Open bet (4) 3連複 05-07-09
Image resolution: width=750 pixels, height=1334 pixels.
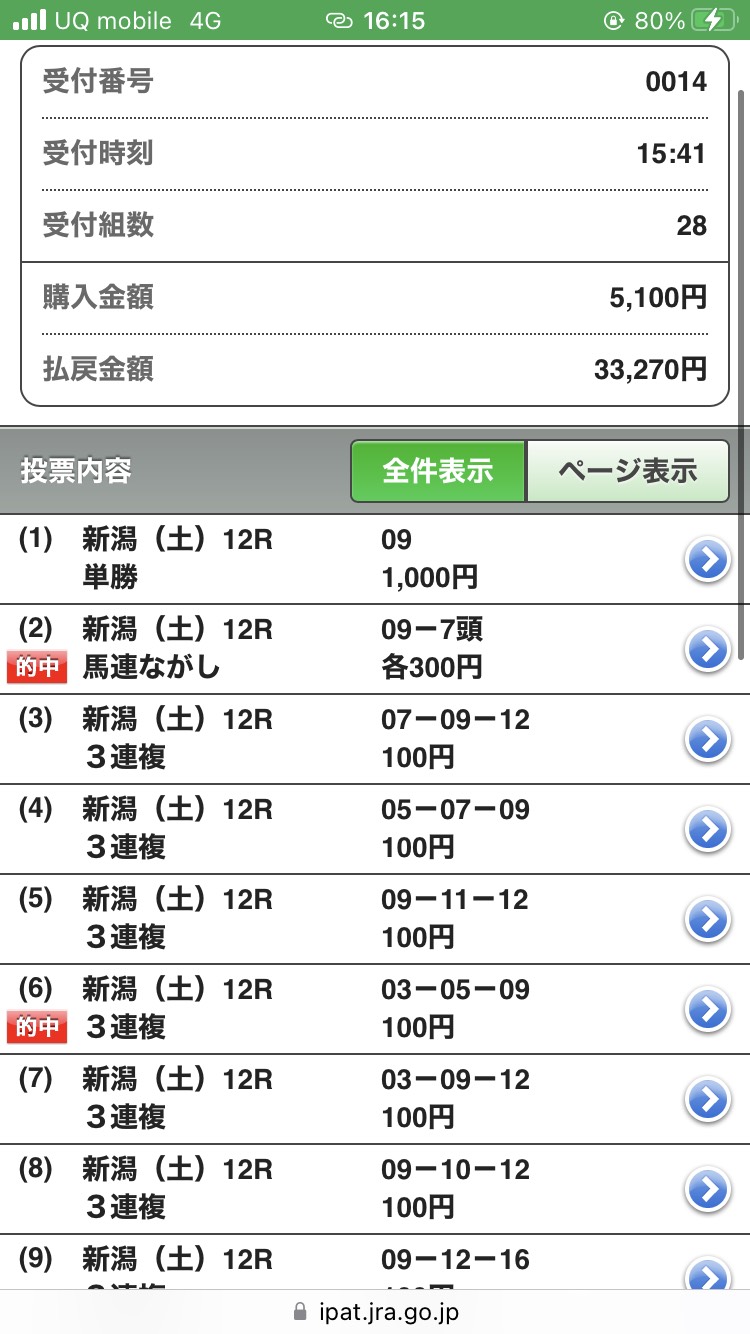pos(707,830)
